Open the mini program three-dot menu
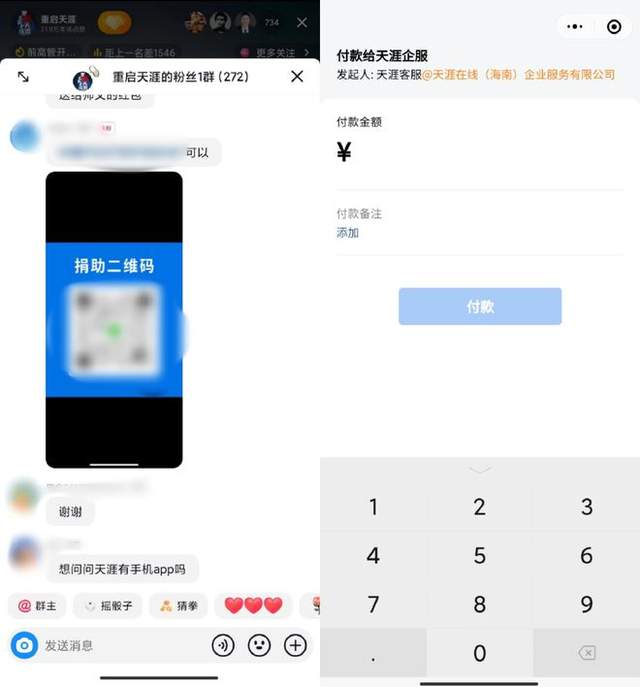 (574, 27)
